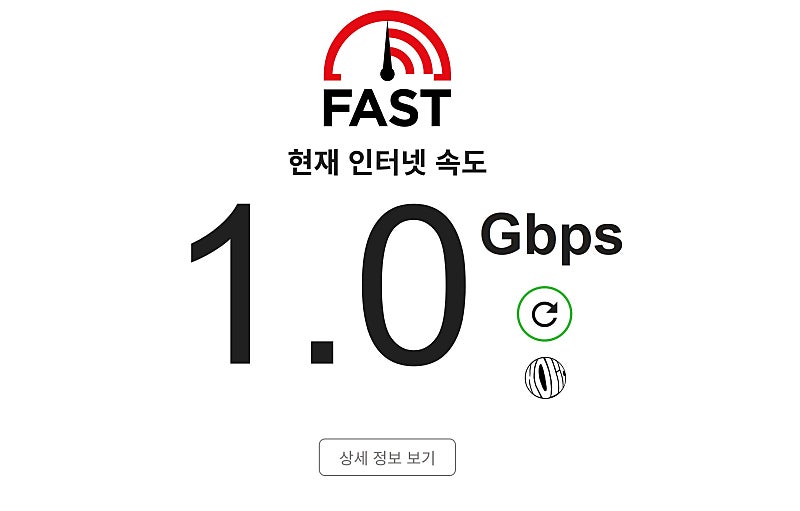This screenshot has width=800, height=511.
Task: Rerun the speed test with the refresh icon
Action: (545, 315)
